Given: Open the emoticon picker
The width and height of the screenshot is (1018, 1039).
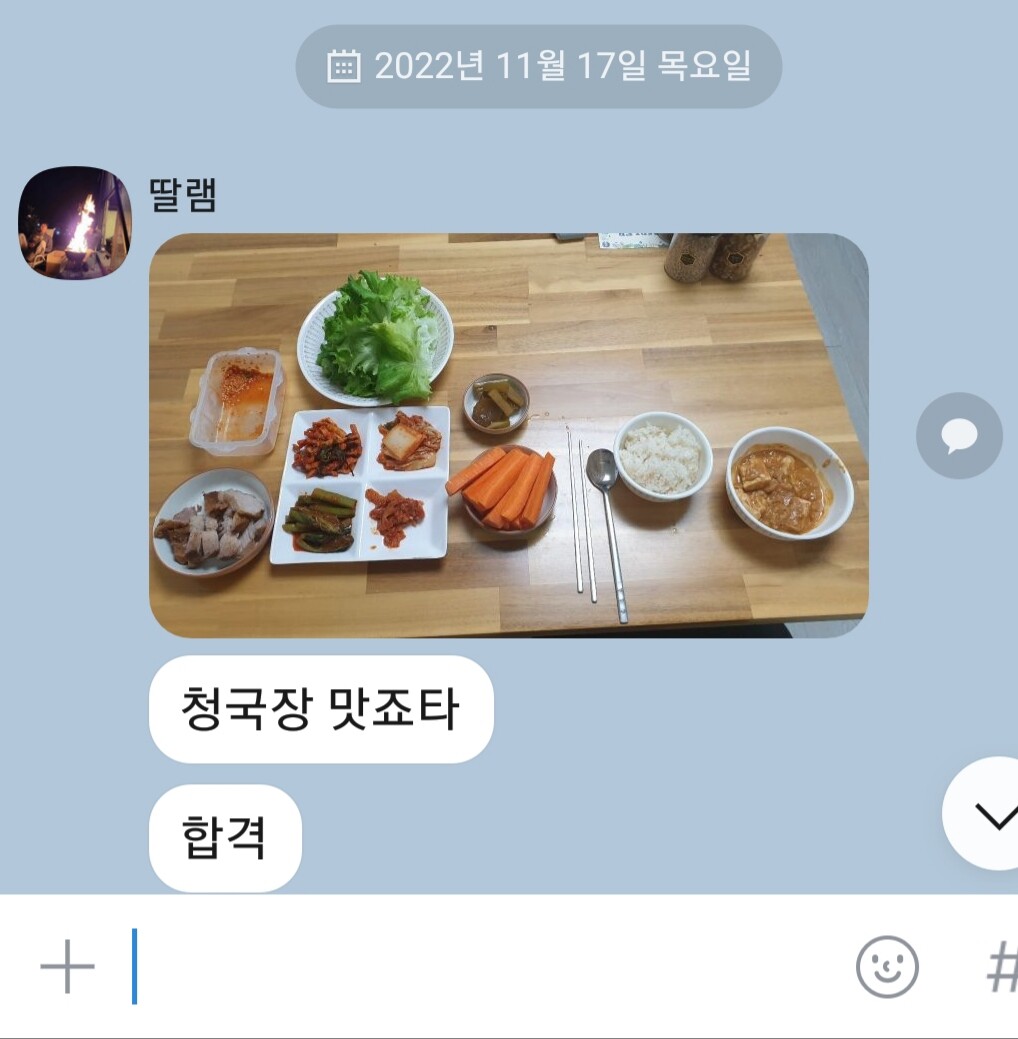Looking at the screenshot, I should coord(886,966).
